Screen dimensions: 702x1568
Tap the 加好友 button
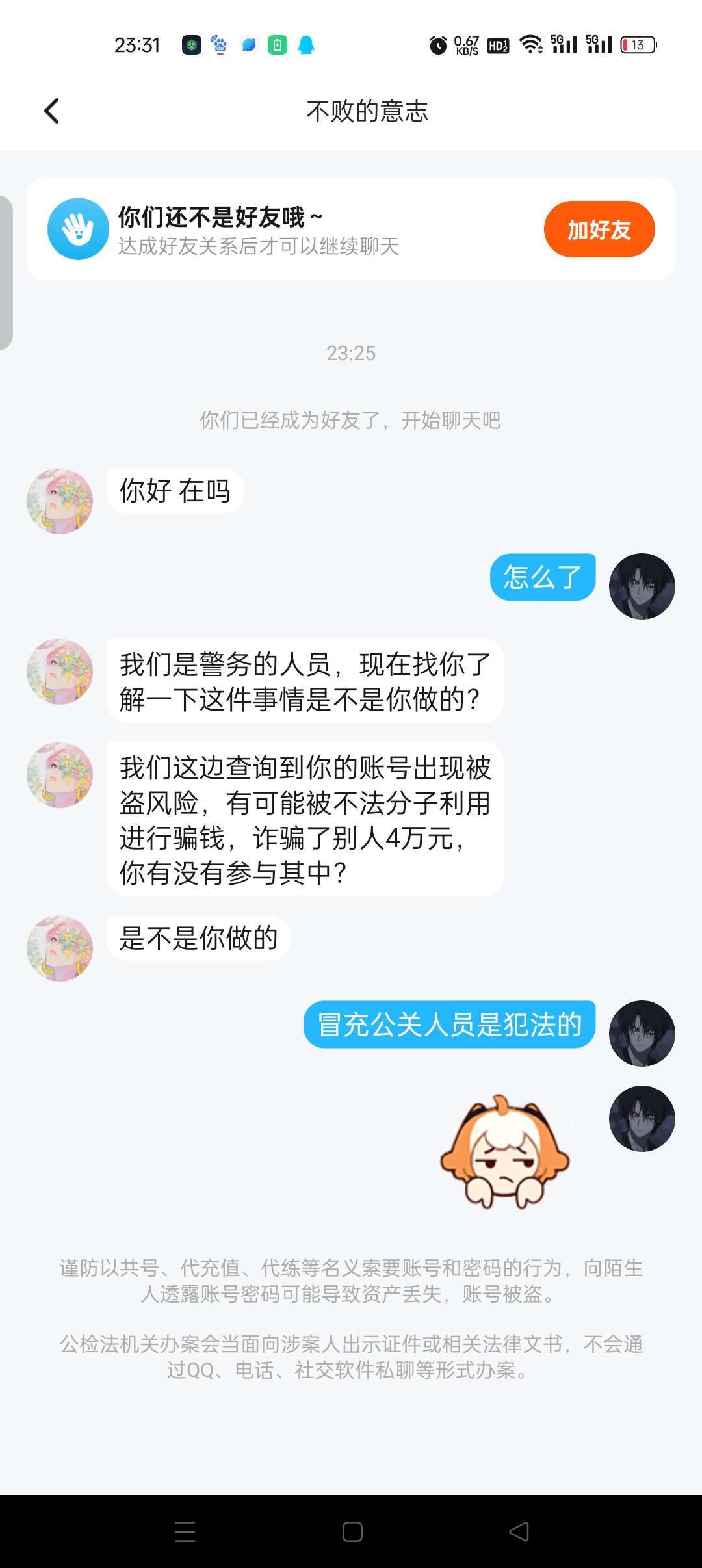pos(599,229)
